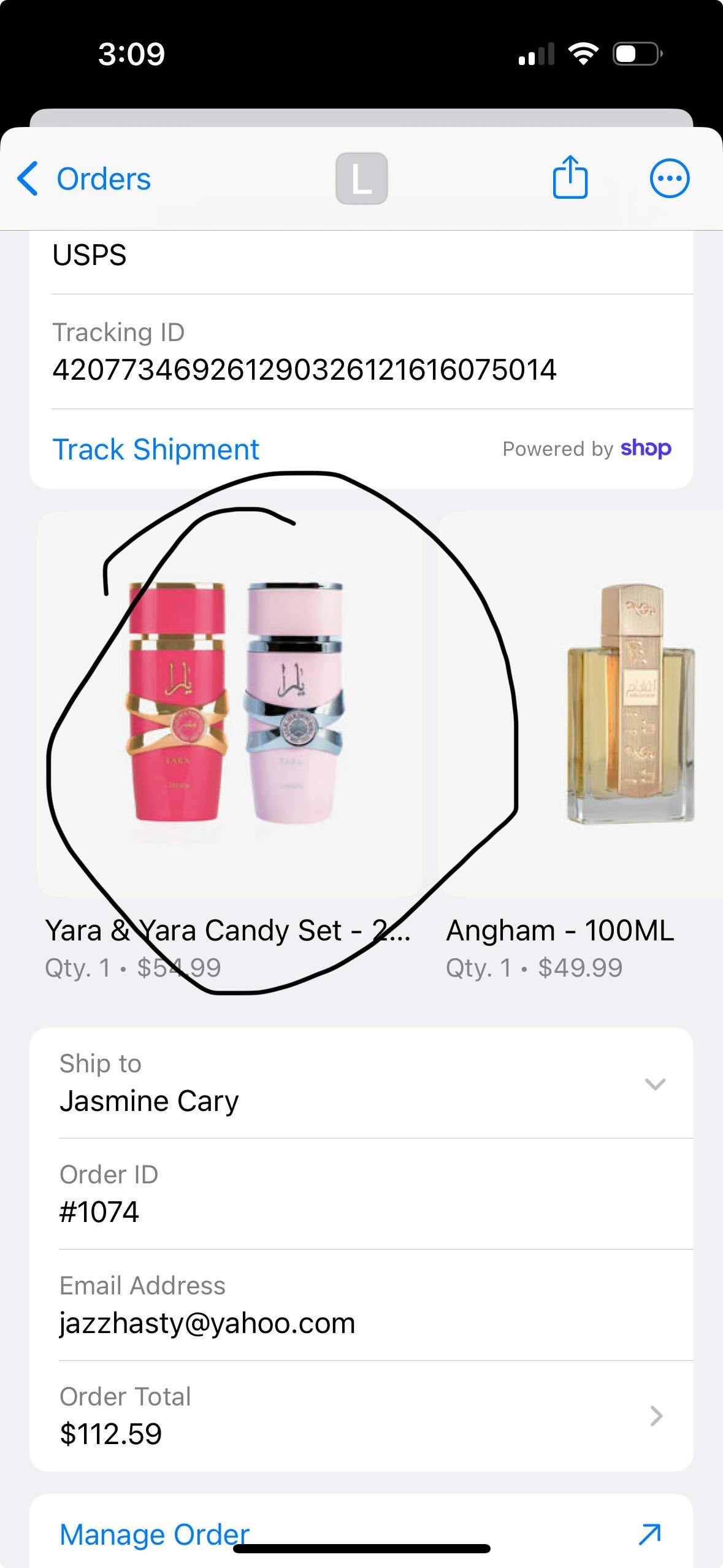
Task: Share this order
Action: coord(570,177)
